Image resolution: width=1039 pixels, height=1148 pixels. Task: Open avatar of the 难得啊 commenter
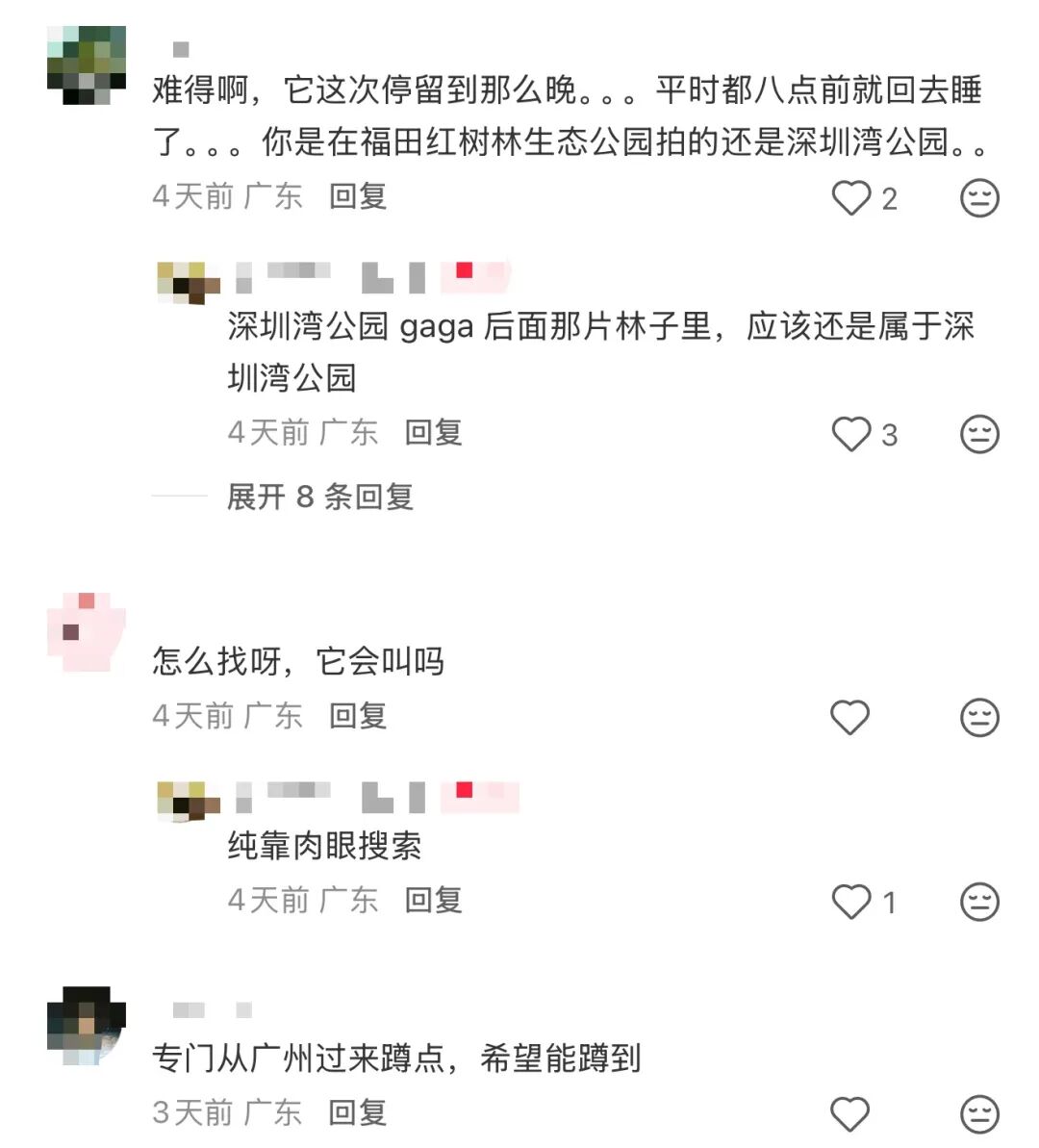click(87, 64)
